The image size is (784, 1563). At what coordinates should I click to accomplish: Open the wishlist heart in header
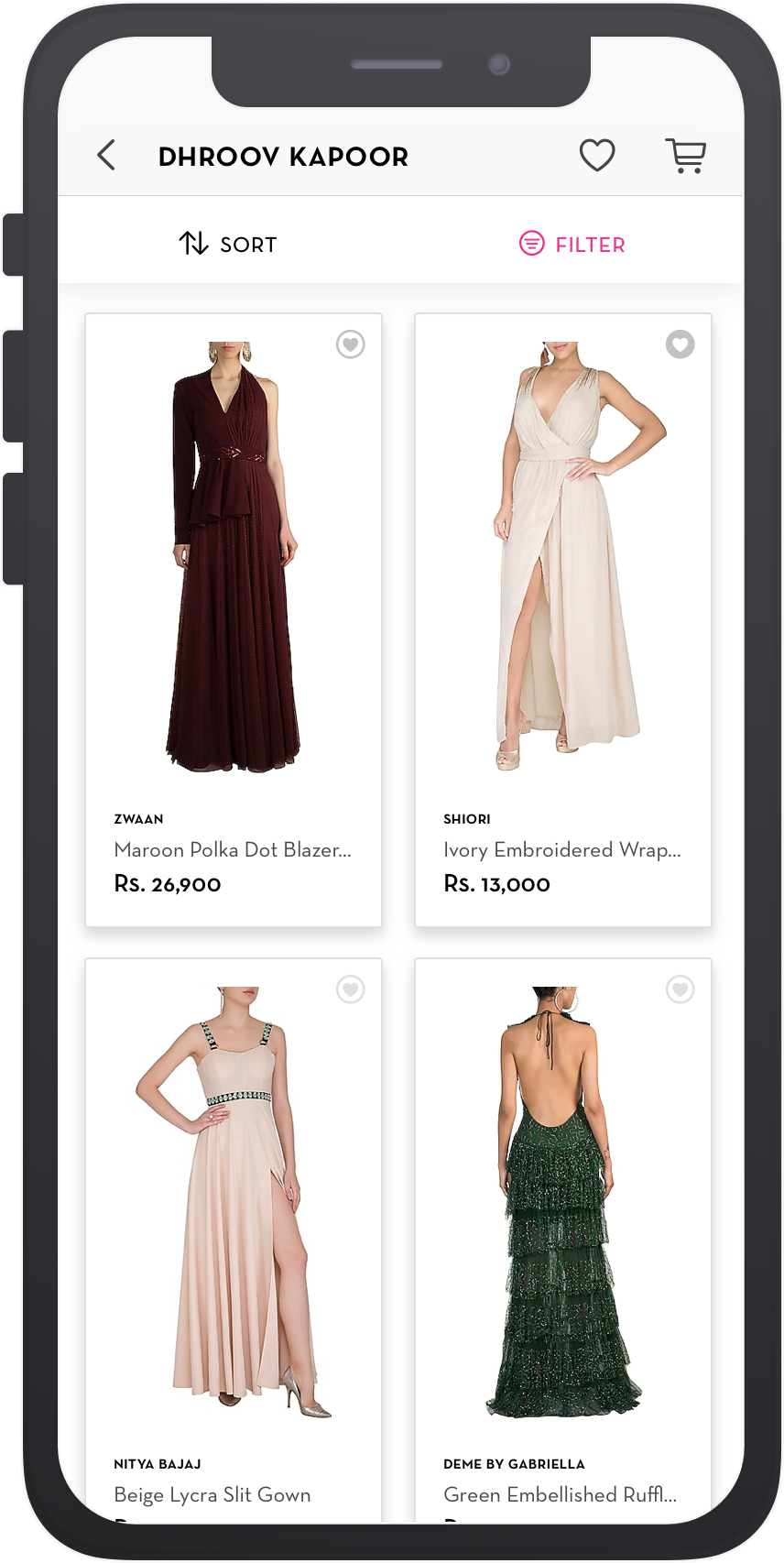[x=597, y=155]
